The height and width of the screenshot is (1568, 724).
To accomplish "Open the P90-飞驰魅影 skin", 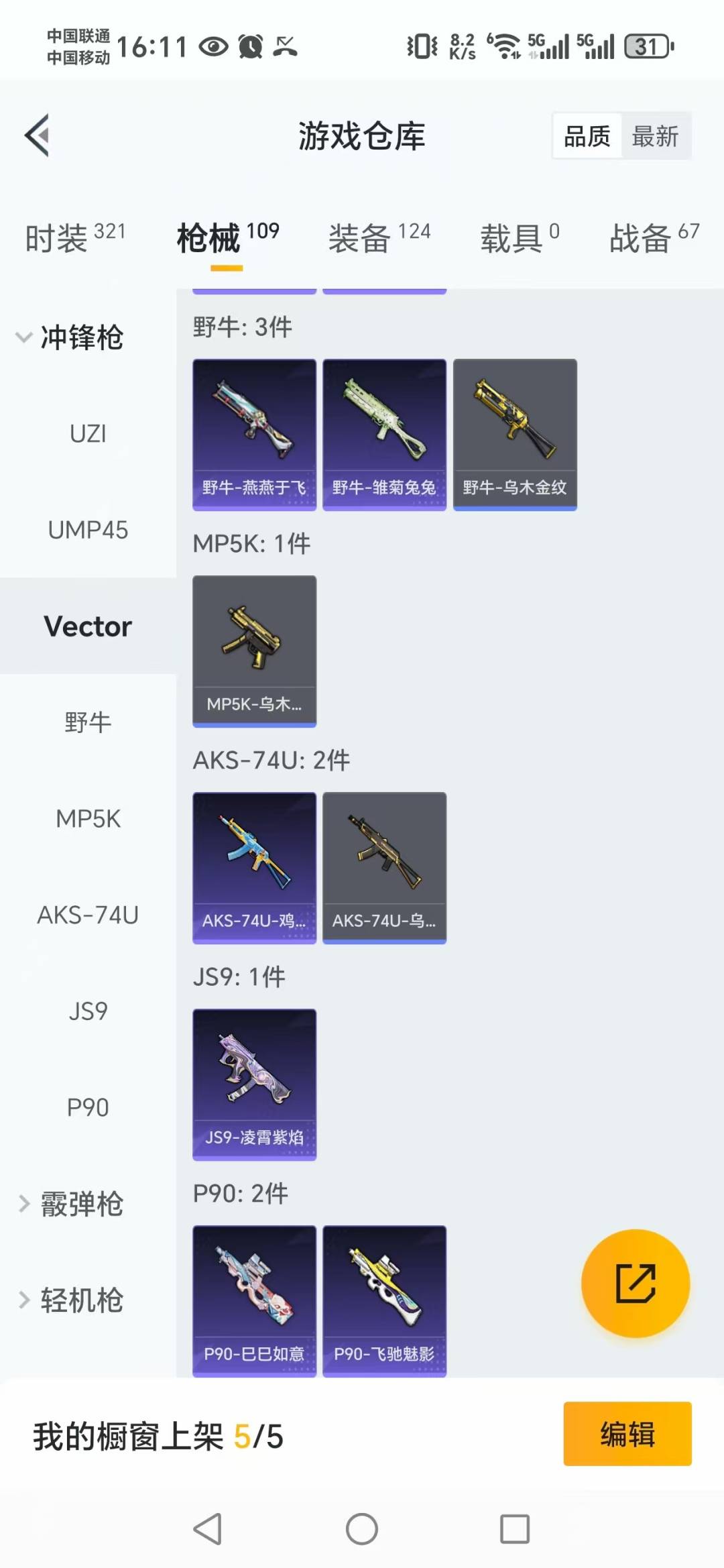I will (384, 1301).
